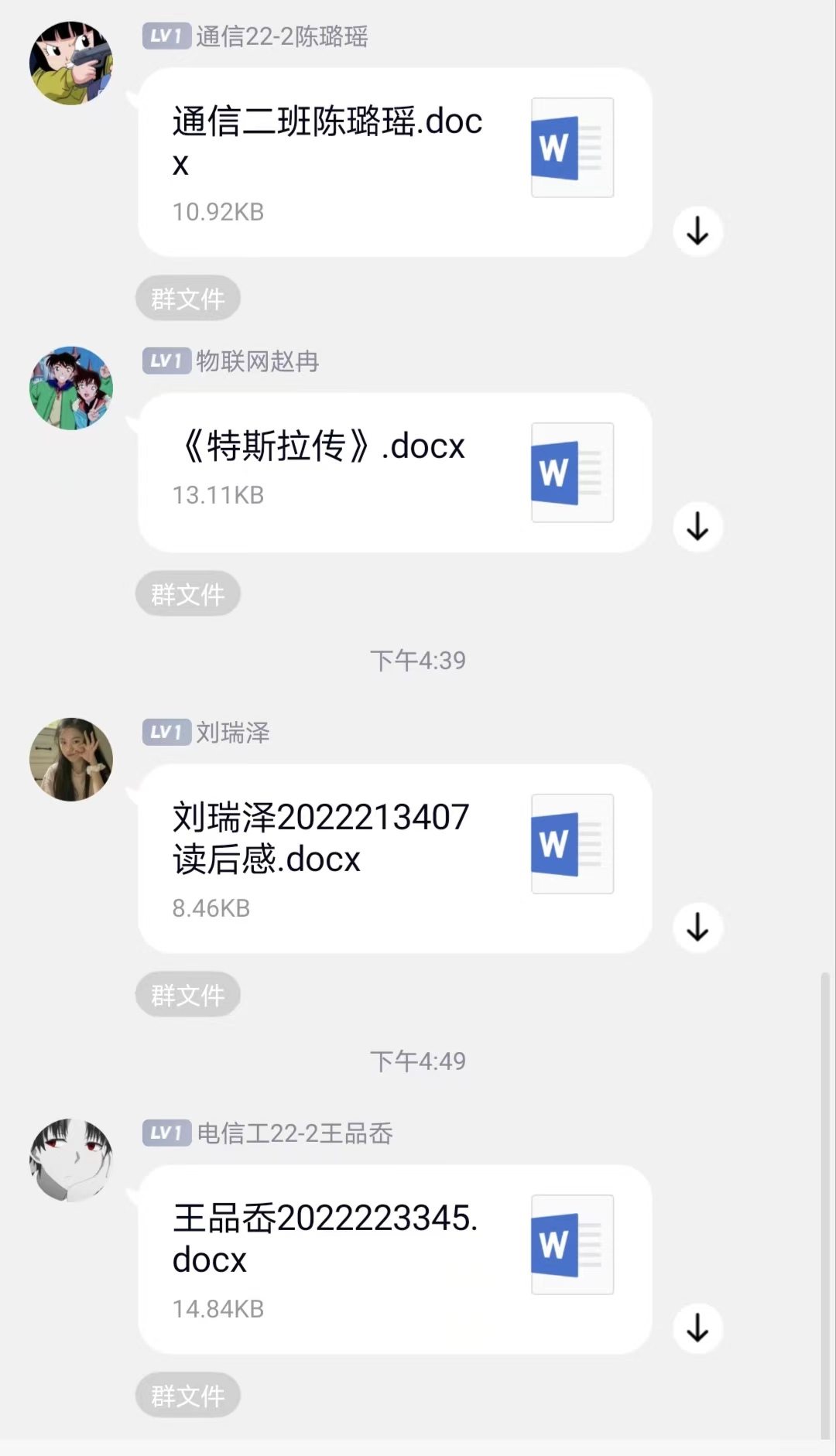Tap 群文件 chip under 刘瑞泽's file
The width and height of the screenshot is (836, 1456).
coord(188,995)
